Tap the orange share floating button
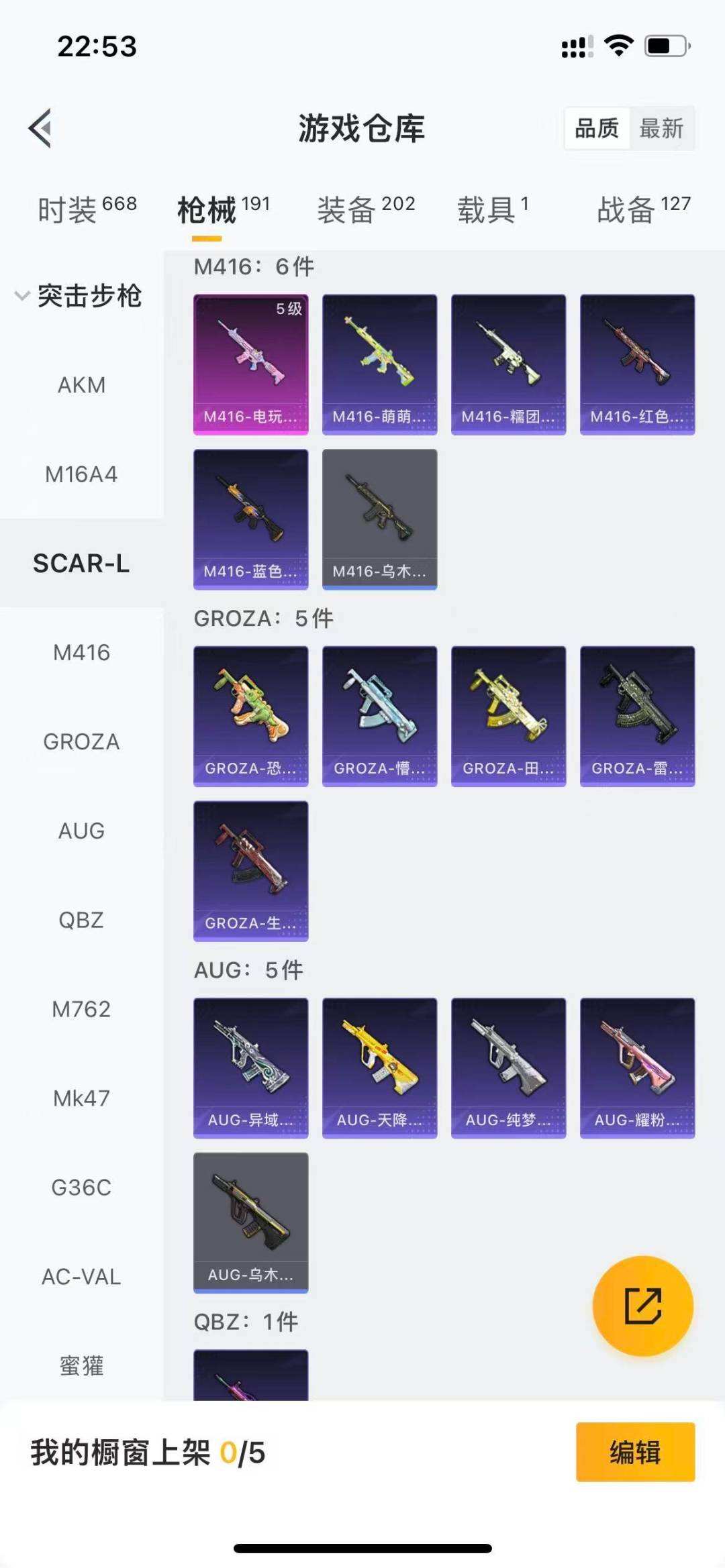725x1568 pixels. (643, 1306)
